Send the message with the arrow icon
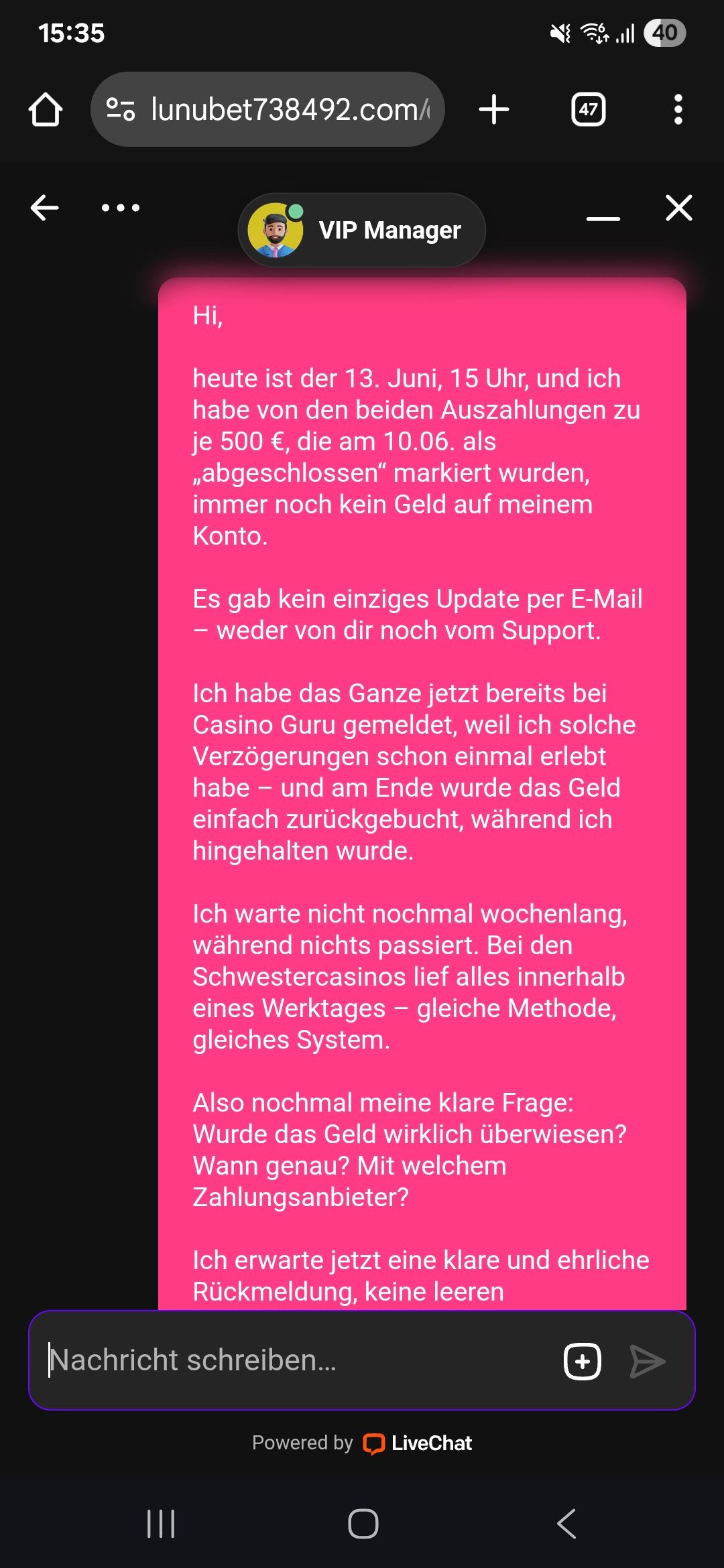Viewport: 724px width, 1568px height. (x=647, y=1361)
